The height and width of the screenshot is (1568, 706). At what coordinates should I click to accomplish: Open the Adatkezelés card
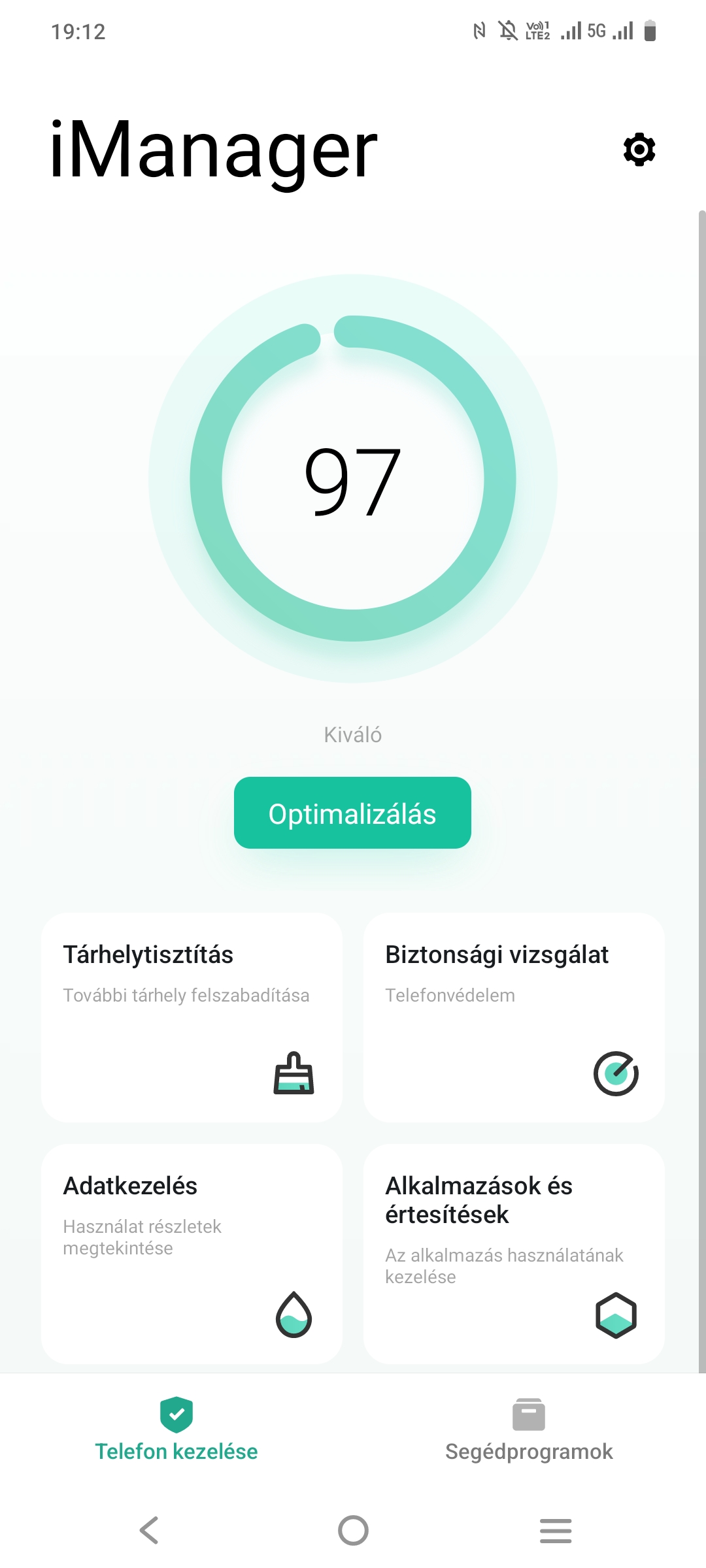click(x=192, y=1254)
